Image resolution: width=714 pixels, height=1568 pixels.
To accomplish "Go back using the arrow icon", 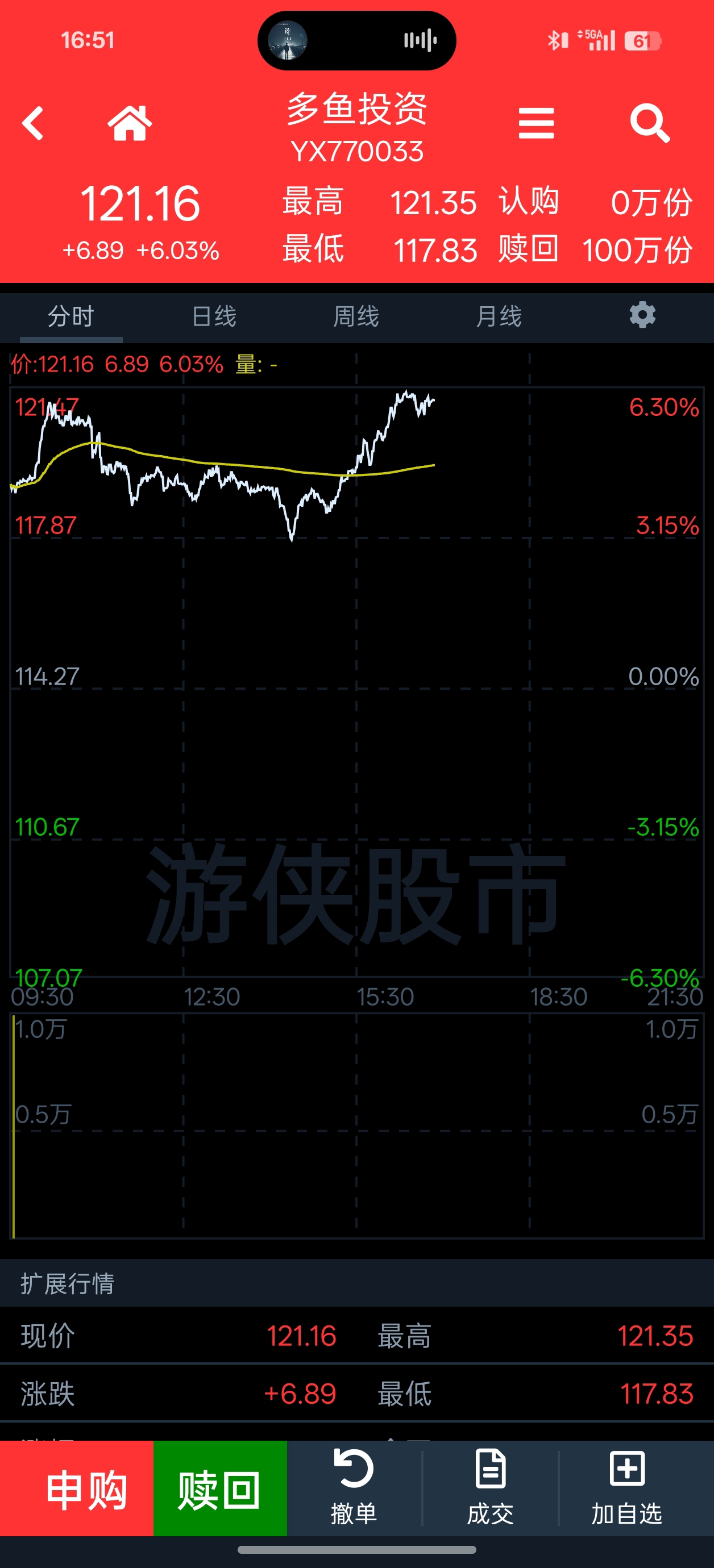I will pos(33,124).
